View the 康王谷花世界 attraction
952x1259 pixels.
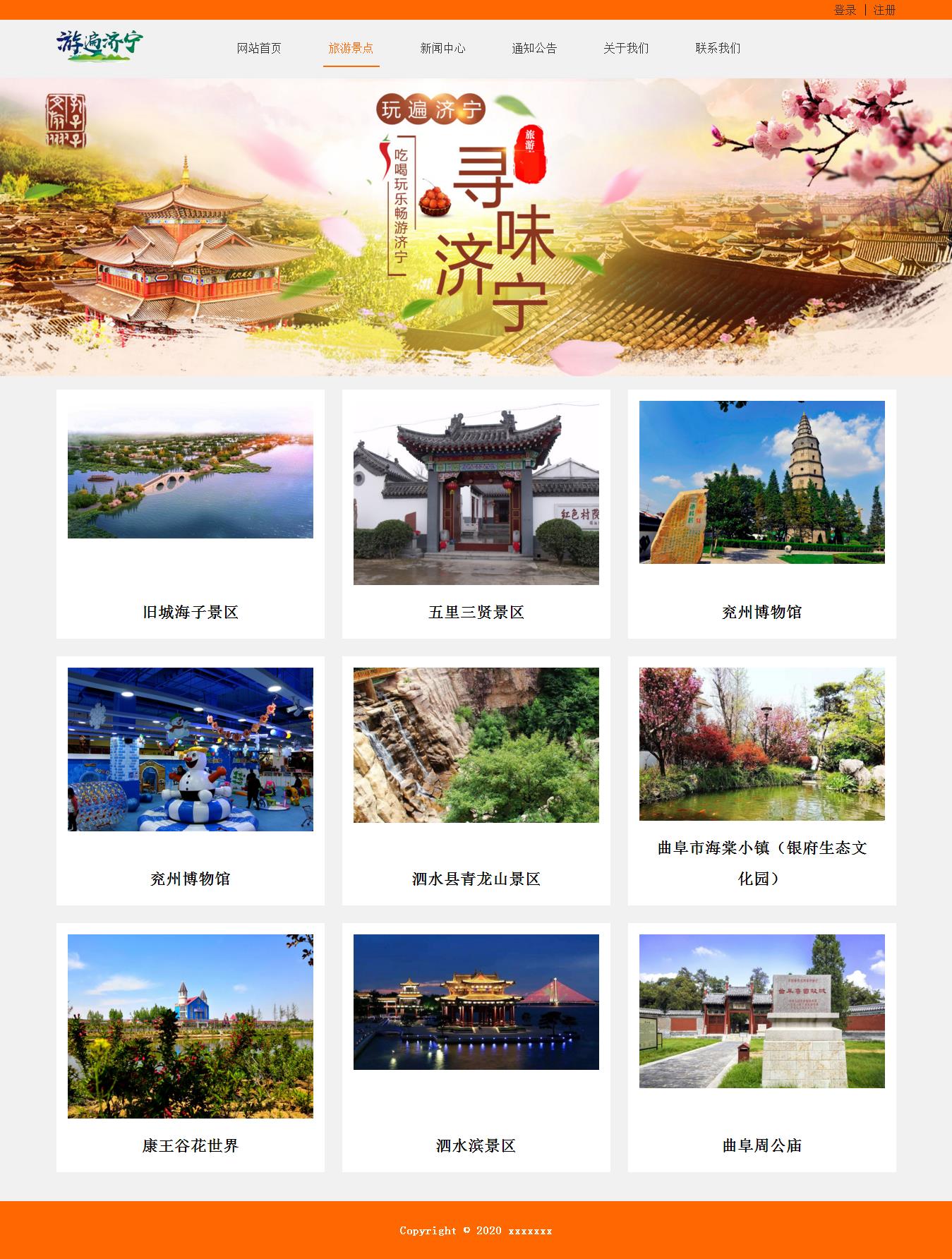(191, 1047)
